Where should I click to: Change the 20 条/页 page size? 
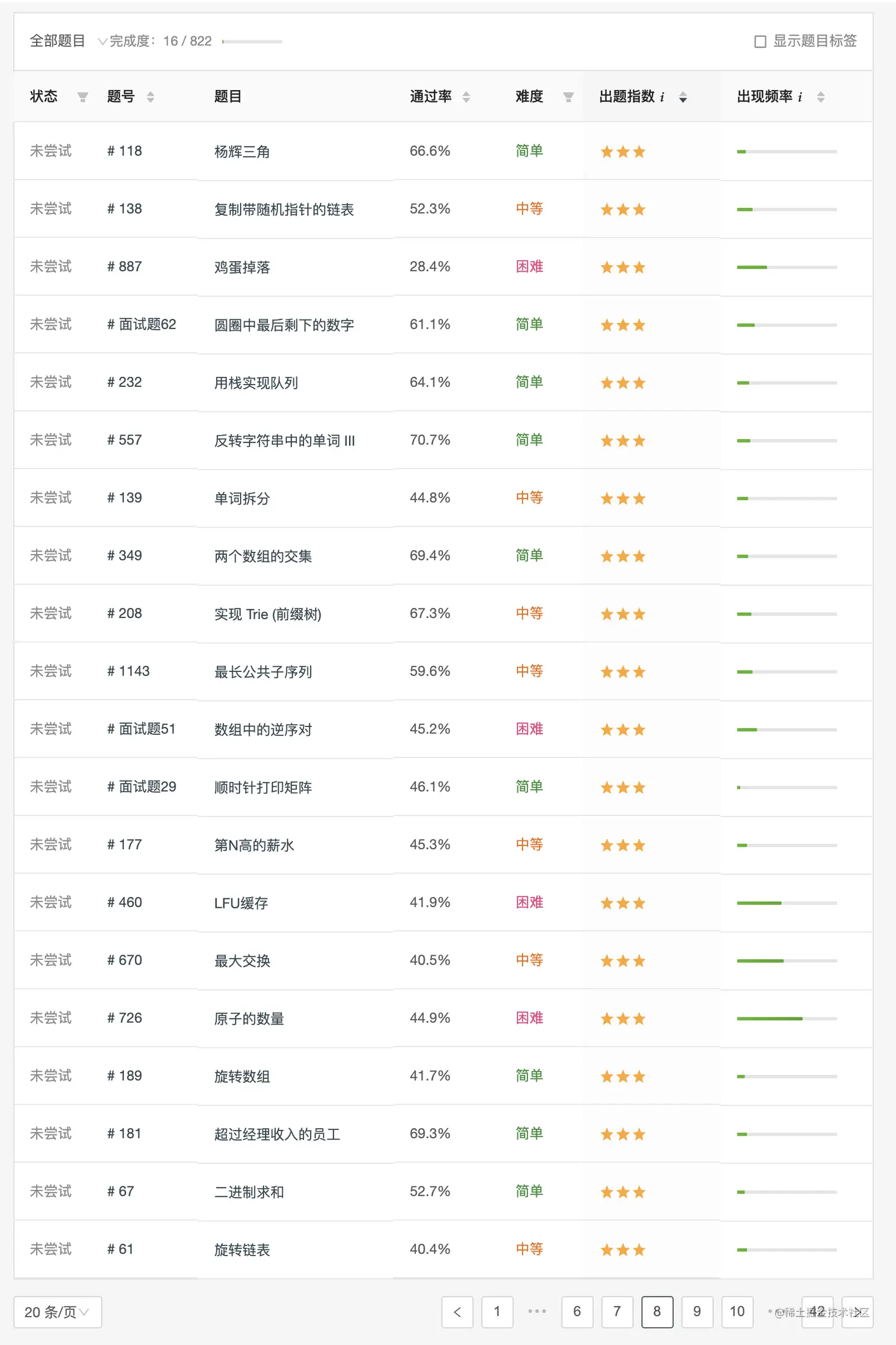pos(57,1312)
